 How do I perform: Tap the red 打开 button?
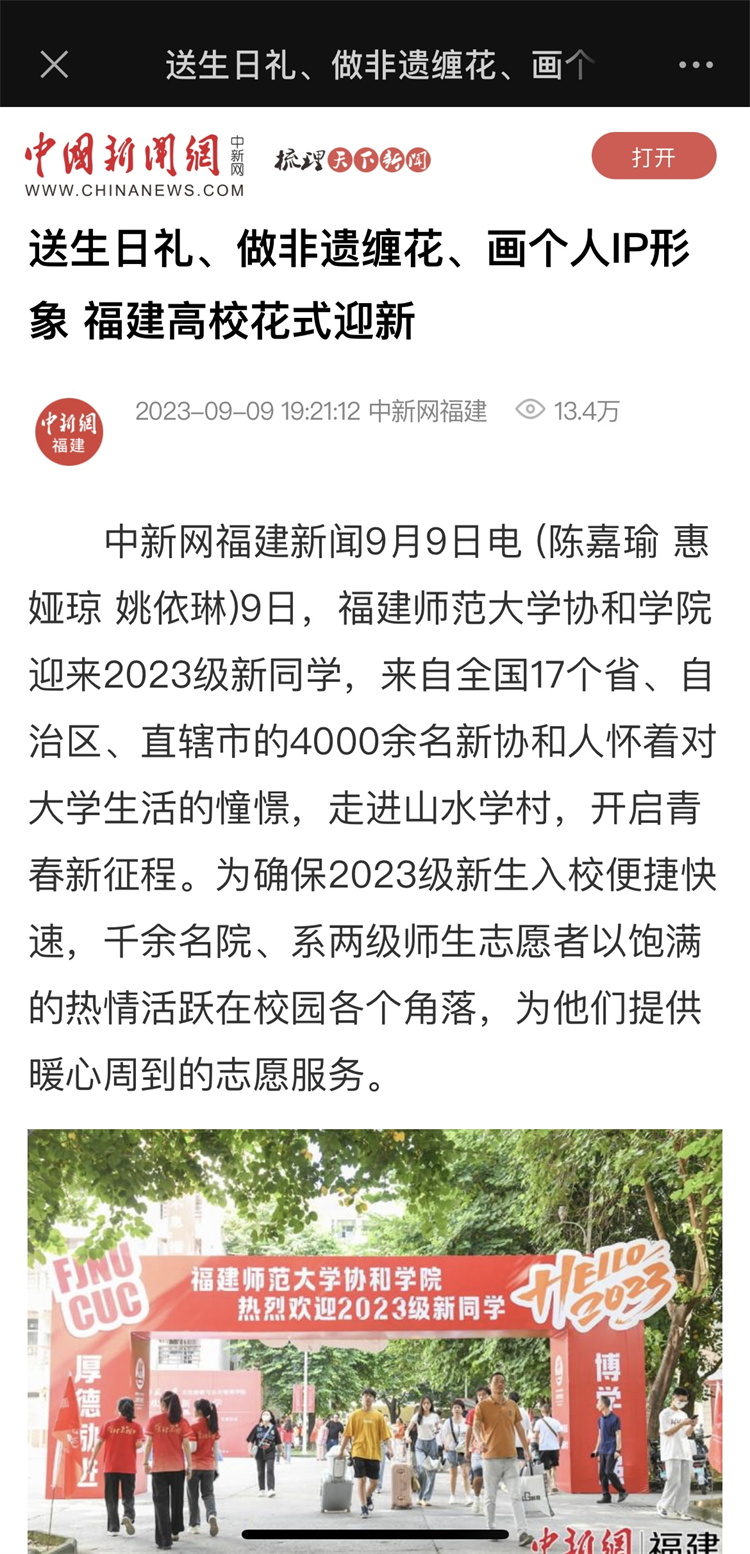pyautogui.click(x=654, y=157)
